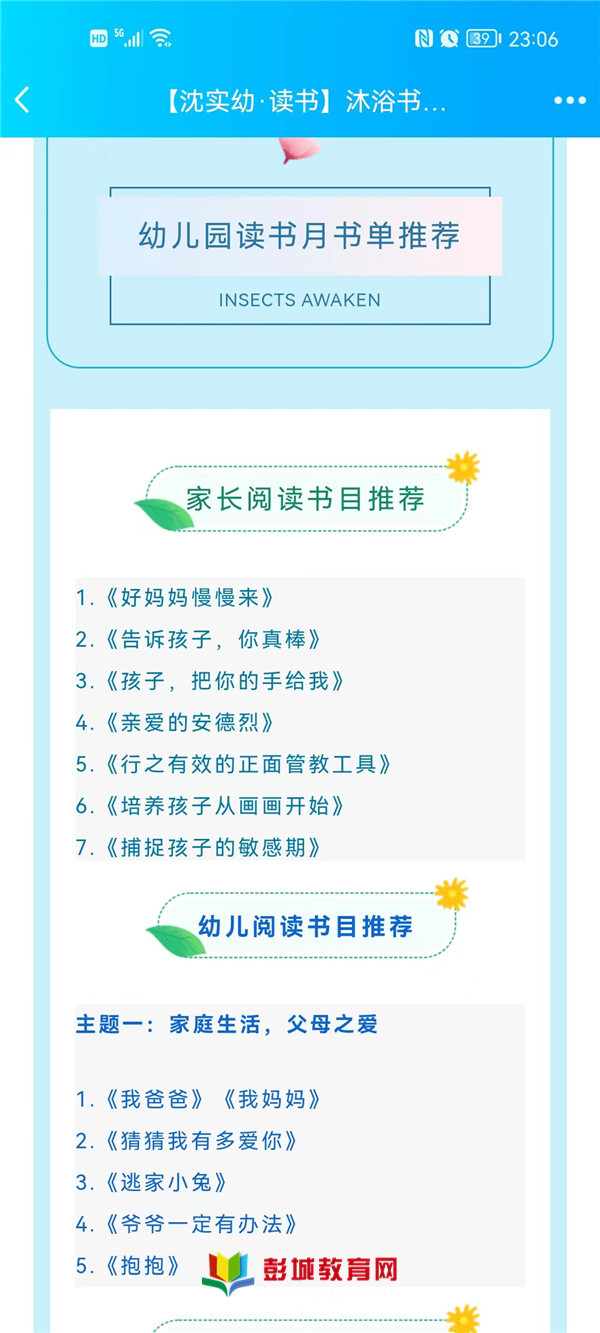Go back using the top-left arrow
This screenshot has width=600, height=1333.
point(23,100)
